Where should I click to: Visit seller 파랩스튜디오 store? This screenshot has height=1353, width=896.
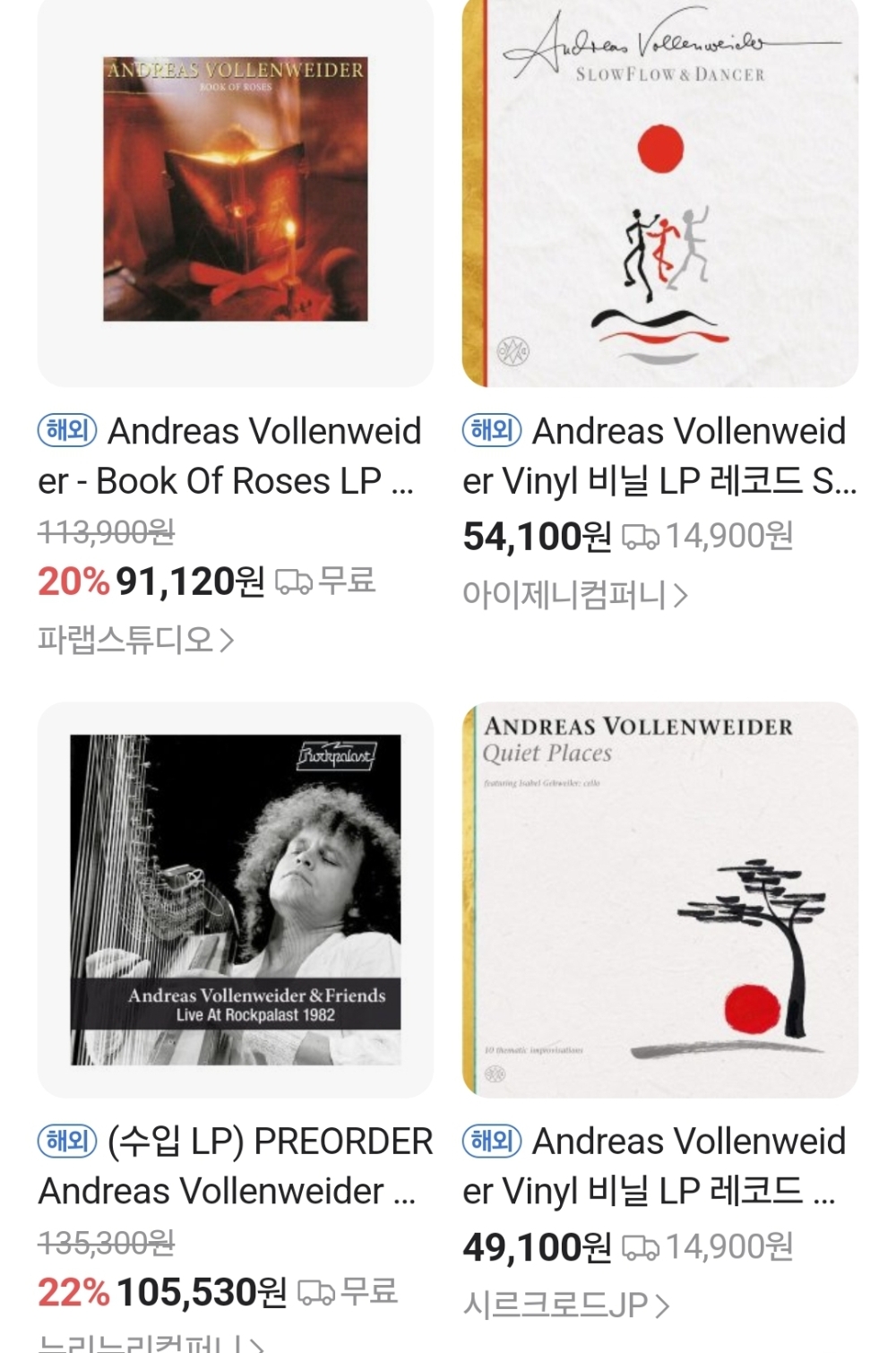(134, 640)
